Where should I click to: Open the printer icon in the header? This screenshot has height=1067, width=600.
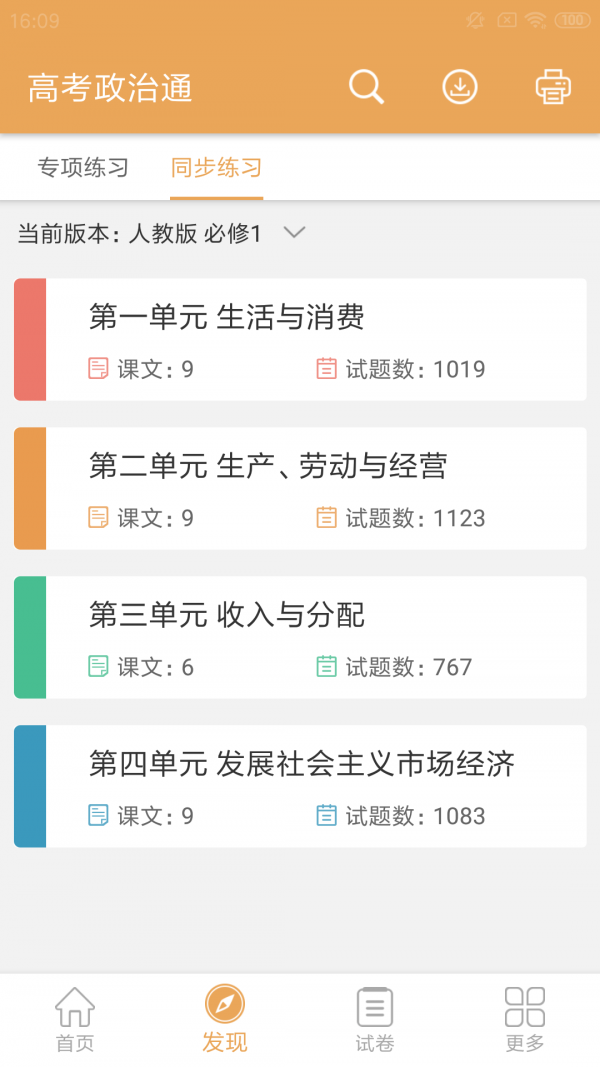553,87
